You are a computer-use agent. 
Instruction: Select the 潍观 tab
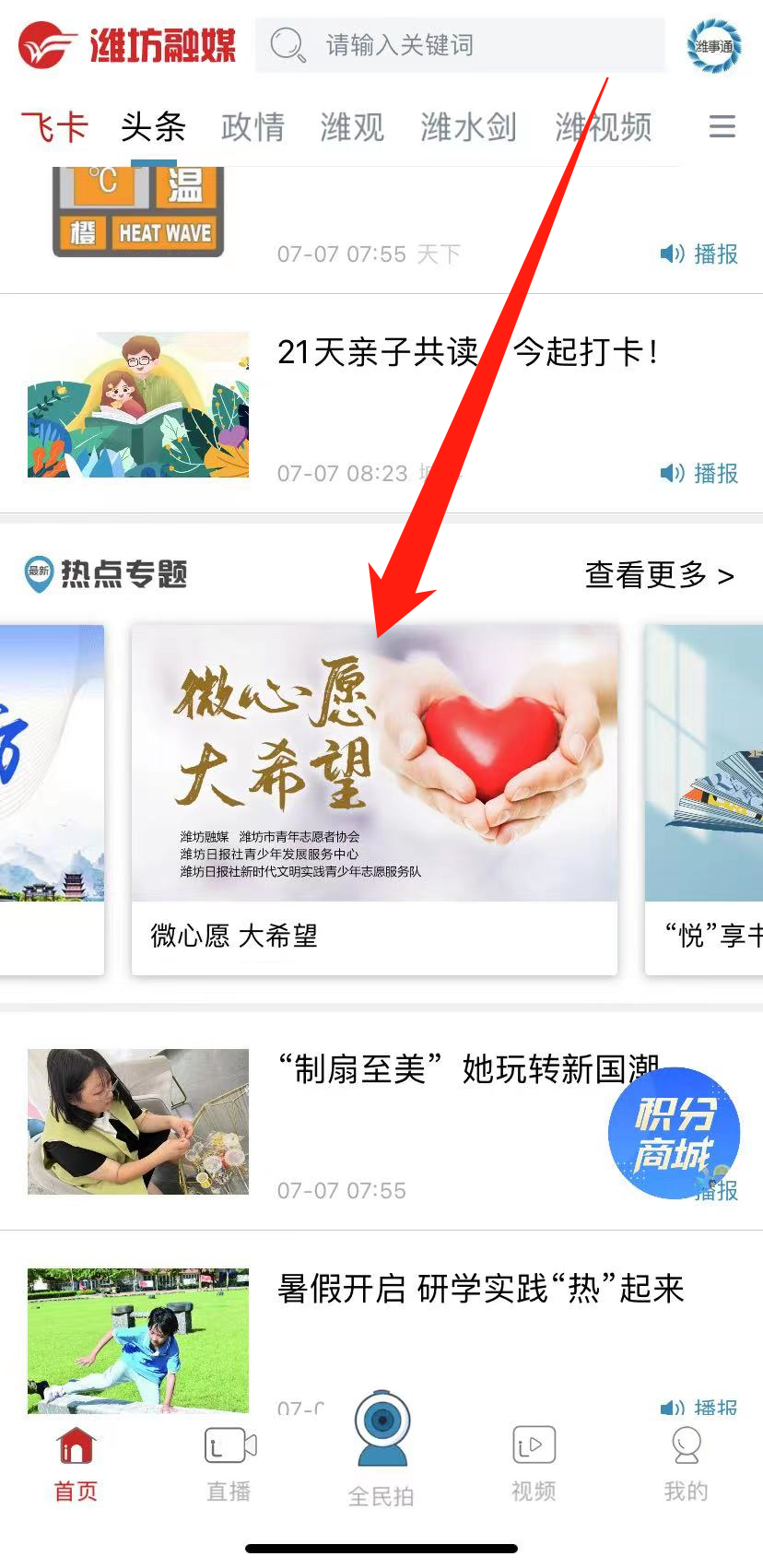(x=352, y=127)
